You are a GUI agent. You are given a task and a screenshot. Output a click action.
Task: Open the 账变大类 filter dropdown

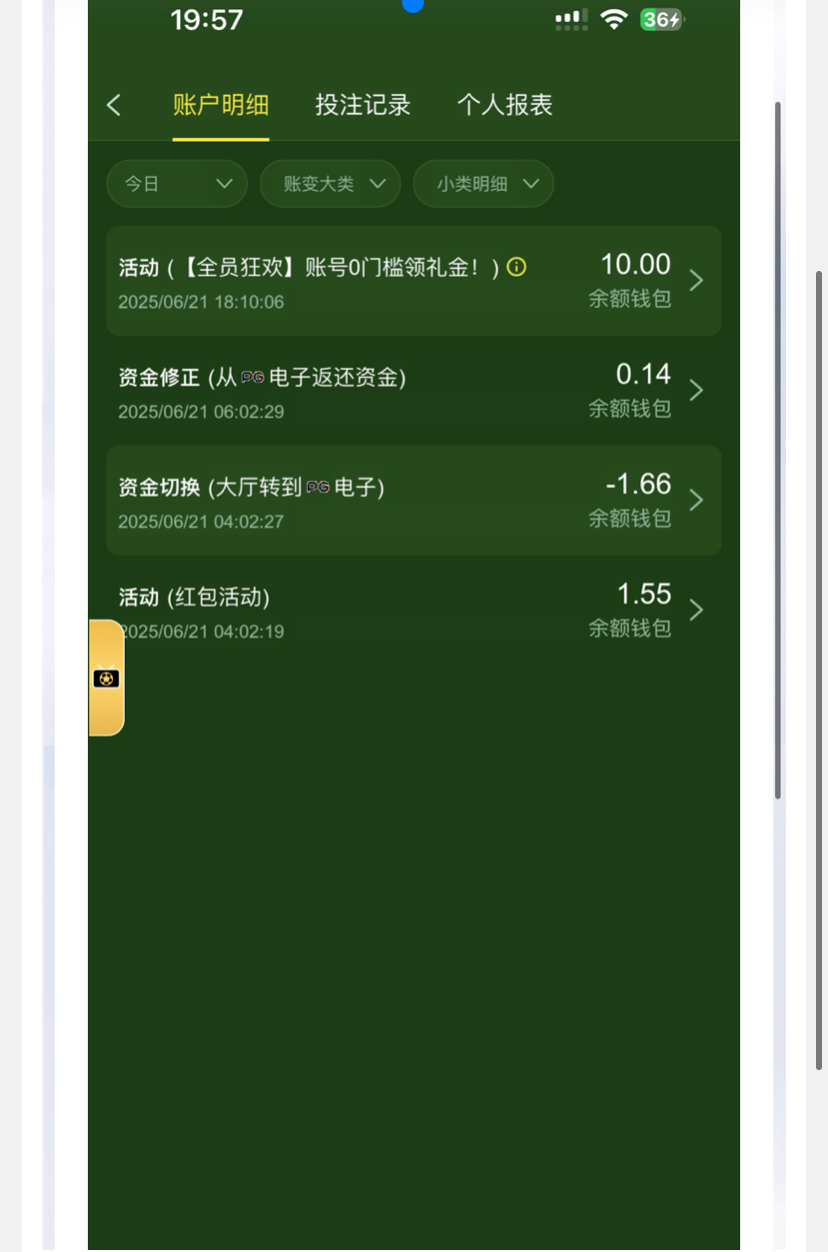[x=330, y=184]
